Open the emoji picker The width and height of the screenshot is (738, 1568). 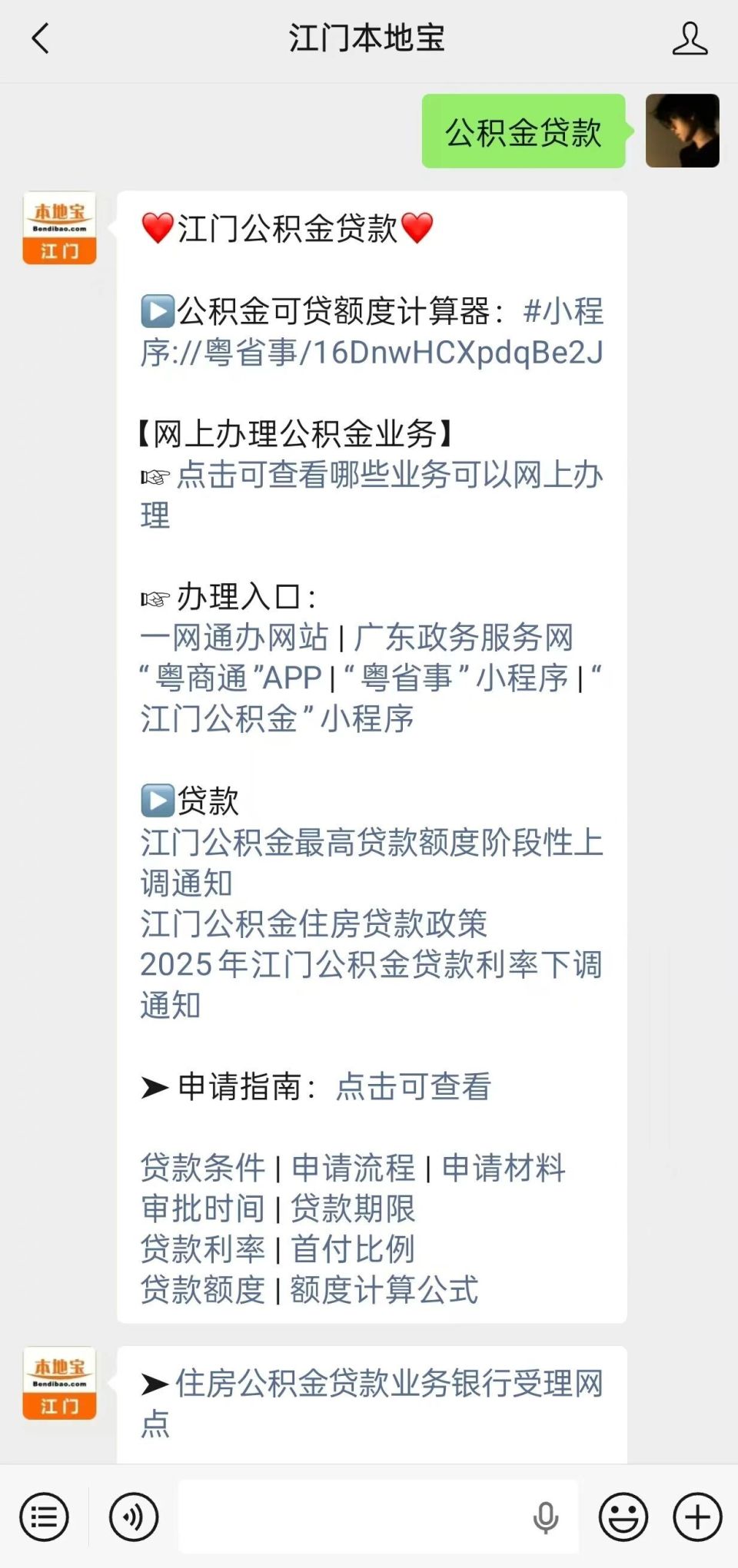(x=623, y=1517)
